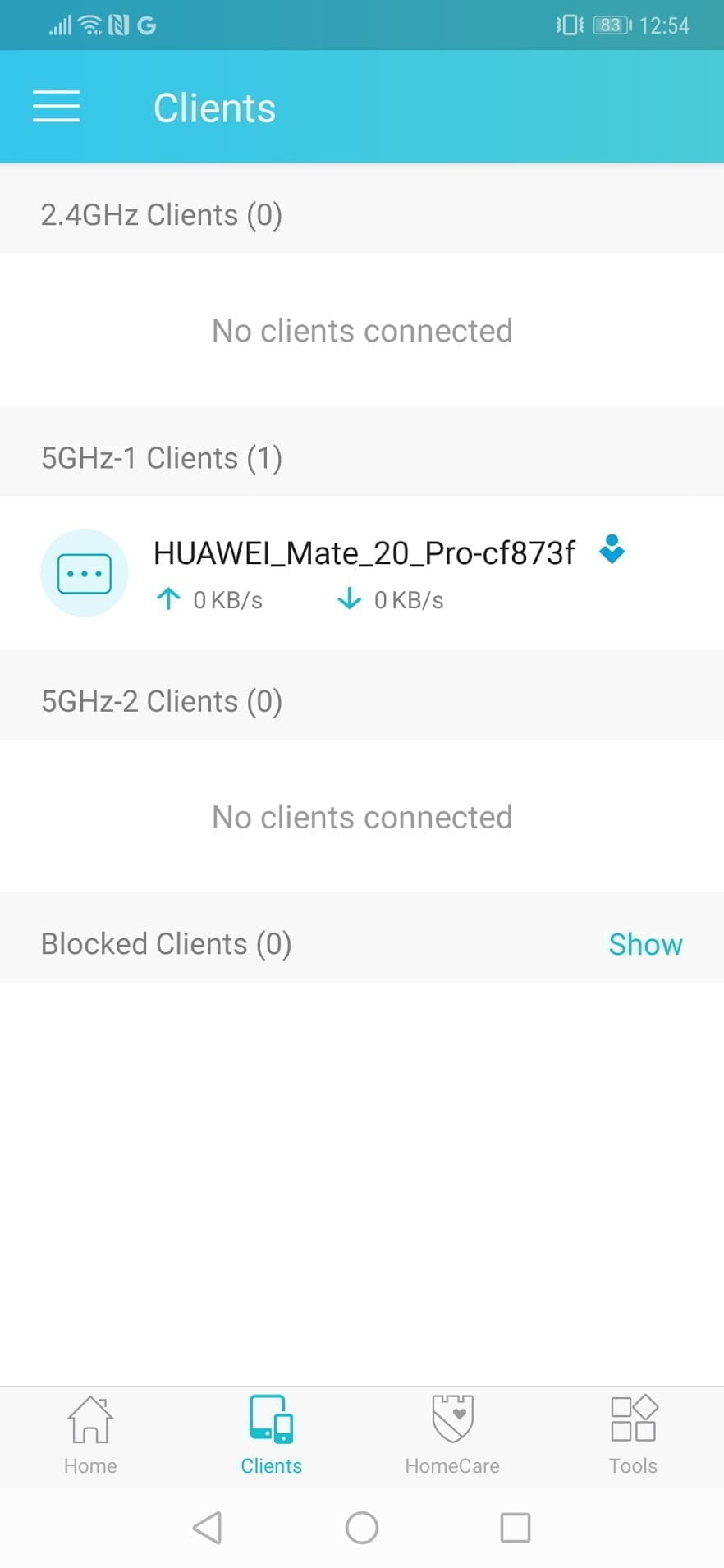The height and width of the screenshot is (1568, 724).
Task: Switch to the Home tab
Action: click(90, 1435)
